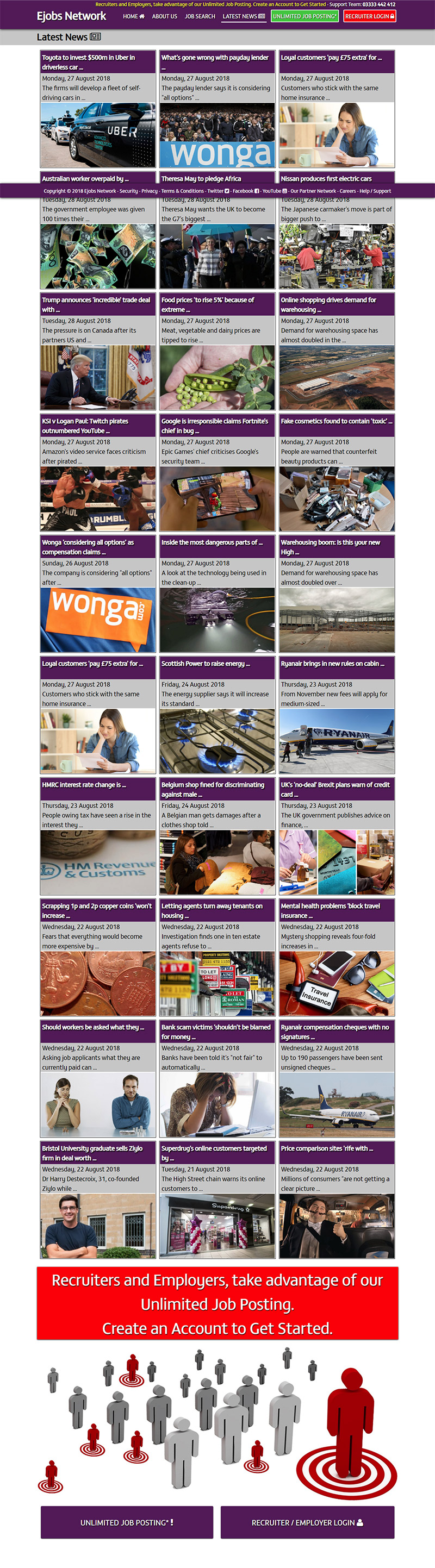Select Latest News in the navigation bar
Viewport: 435px width, 1568px height.
click(x=243, y=16)
